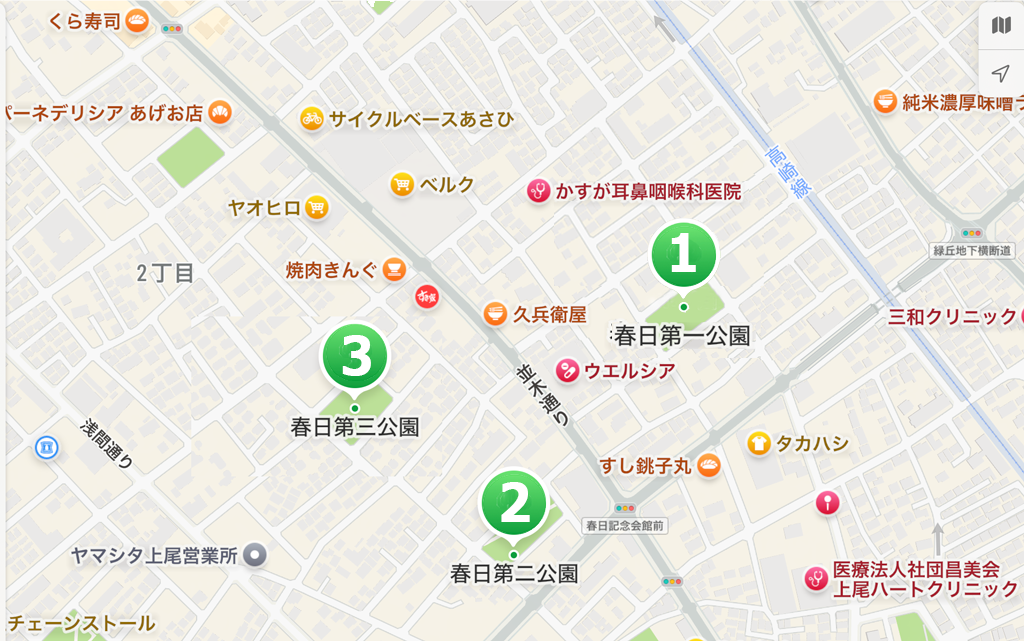Open 上尾ハートクリニック medical marker
Image resolution: width=1024 pixels, height=641 pixels.
click(817, 578)
